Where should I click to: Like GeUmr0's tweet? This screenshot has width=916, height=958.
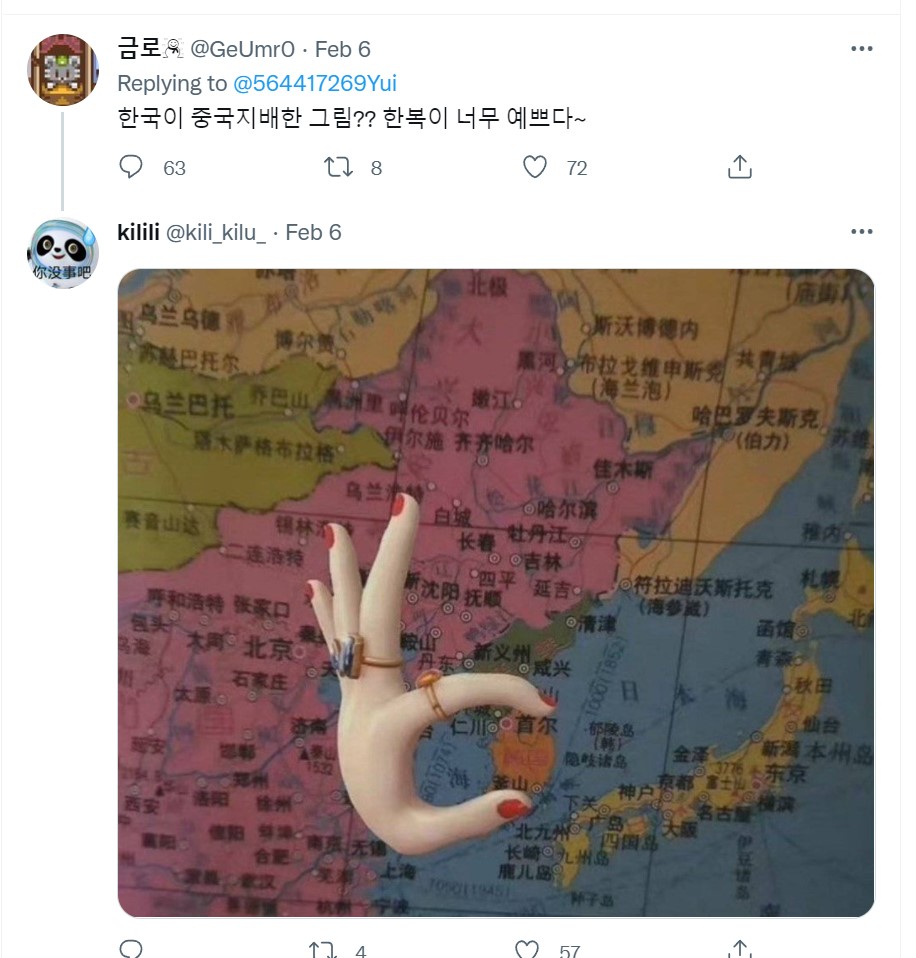(x=536, y=167)
